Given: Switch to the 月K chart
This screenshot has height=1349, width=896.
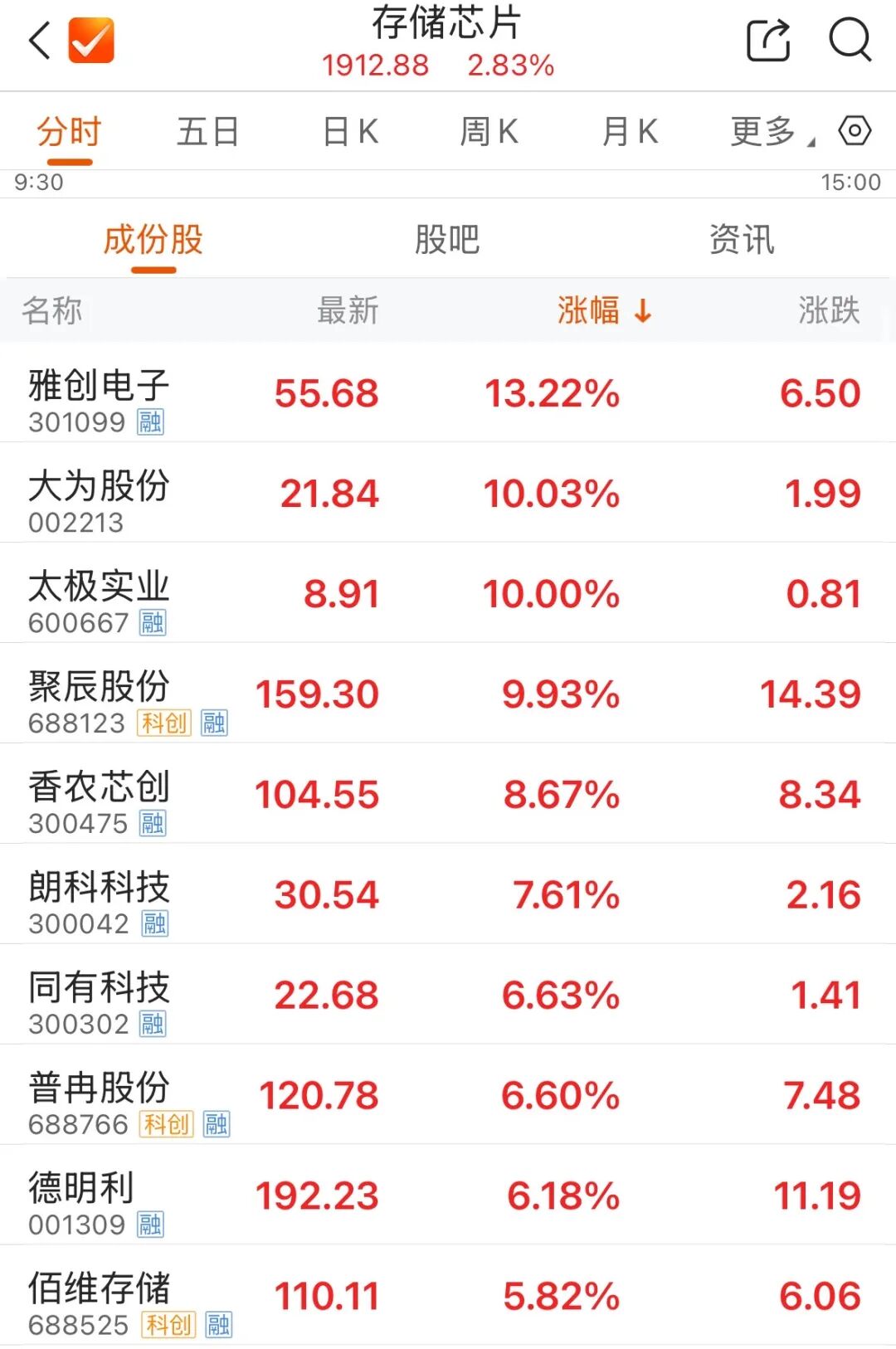Looking at the screenshot, I should pyautogui.click(x=630, y=132).
